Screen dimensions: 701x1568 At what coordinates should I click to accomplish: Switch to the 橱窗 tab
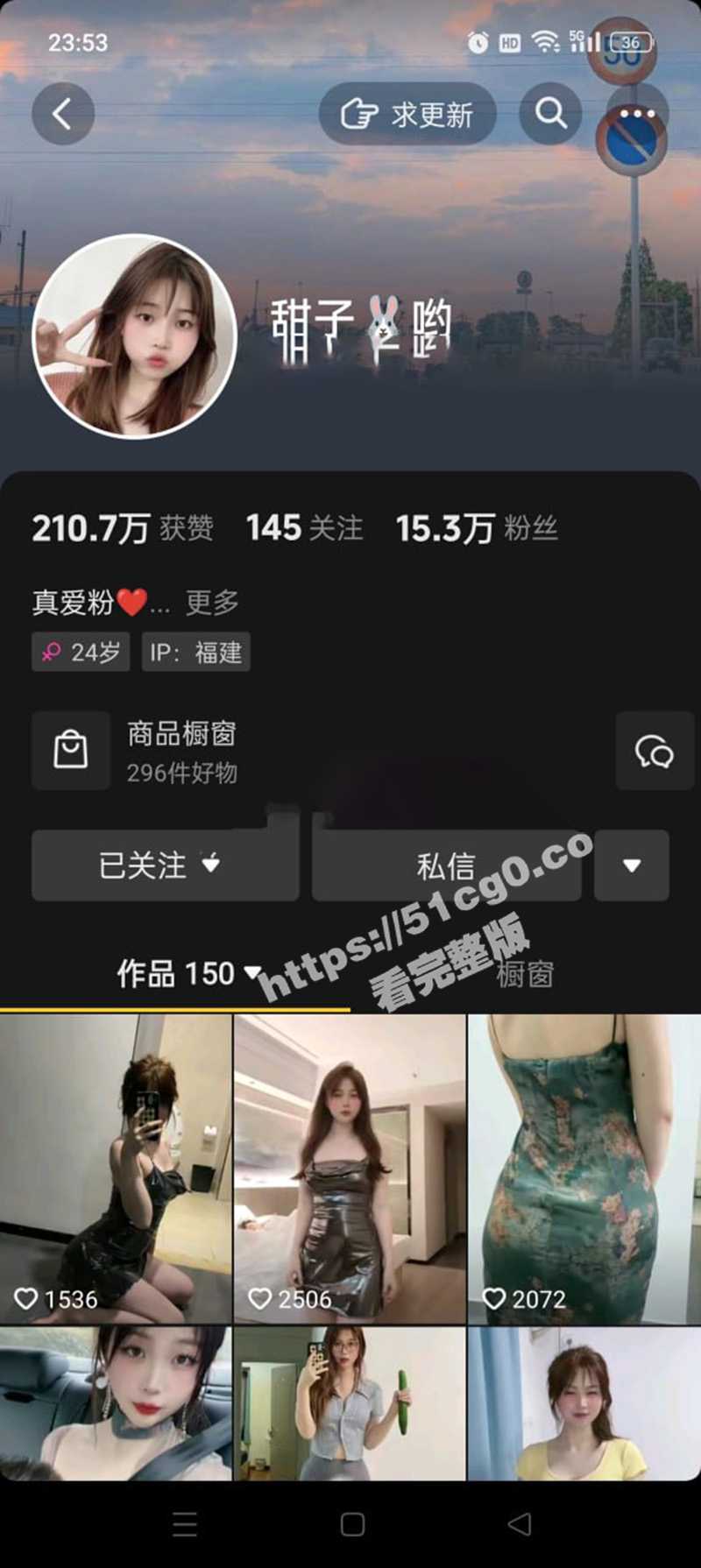(525, 973)
